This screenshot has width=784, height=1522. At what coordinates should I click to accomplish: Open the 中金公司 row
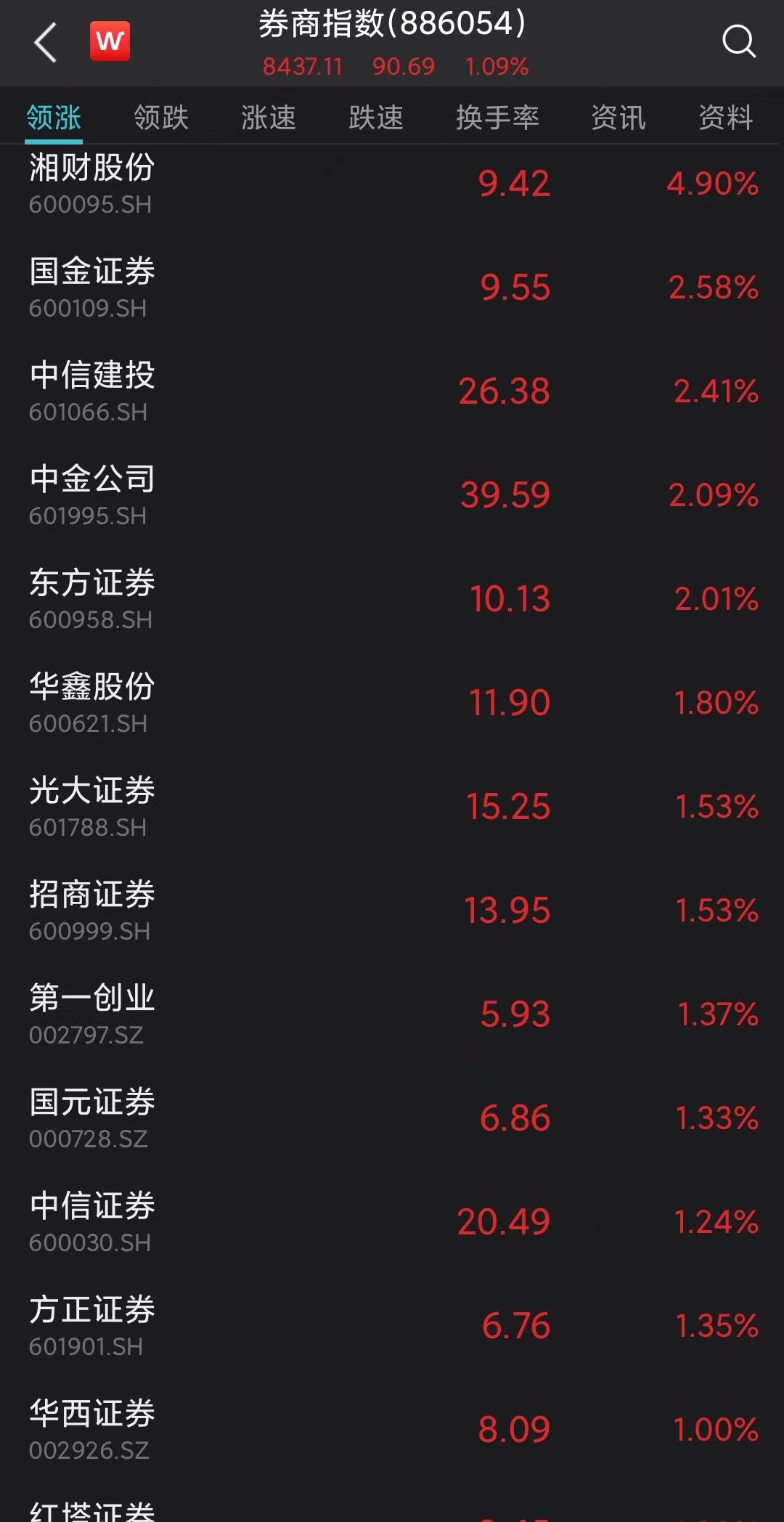pos(392,495)
